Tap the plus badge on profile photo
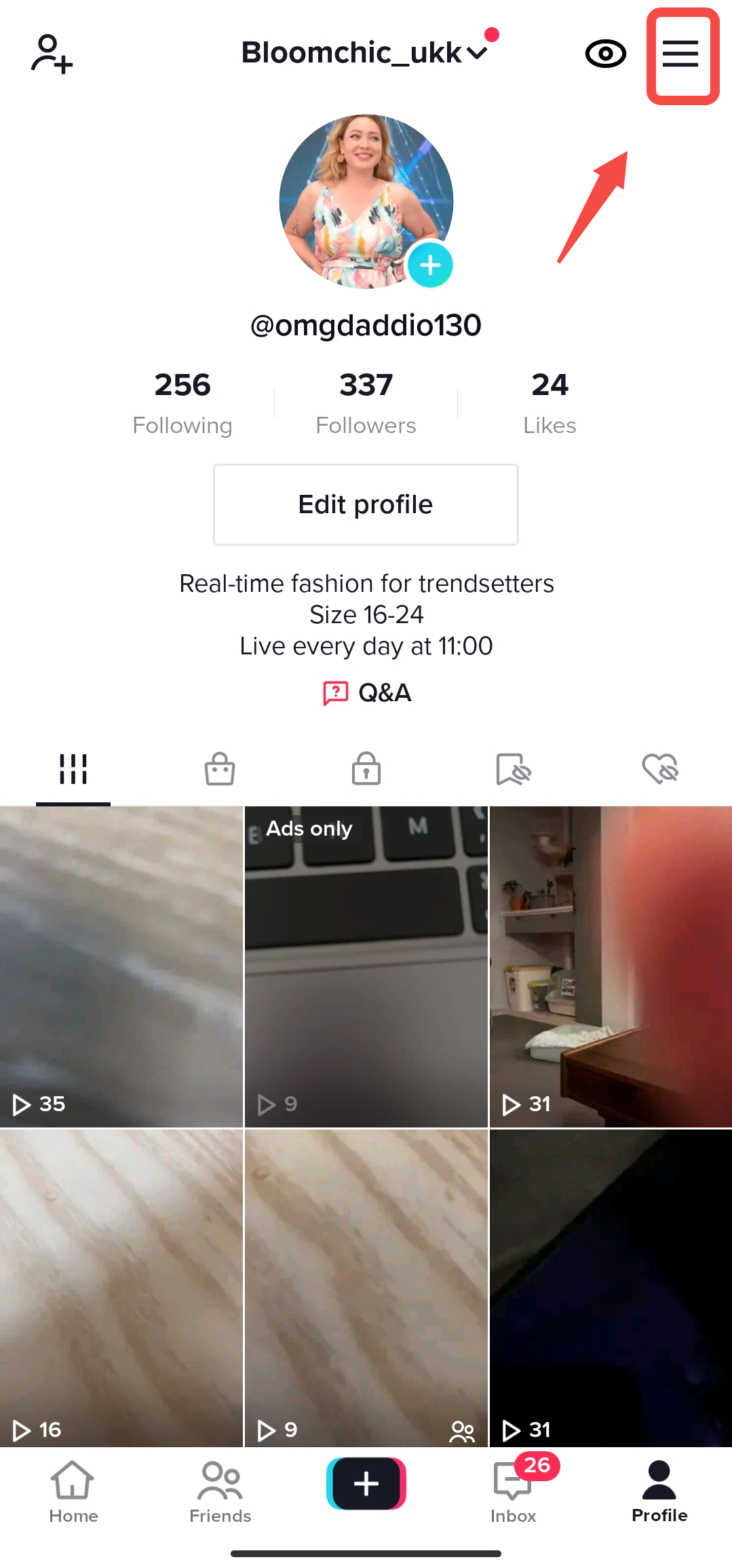Screen dimensions: 732x1568 click(430, 265)
